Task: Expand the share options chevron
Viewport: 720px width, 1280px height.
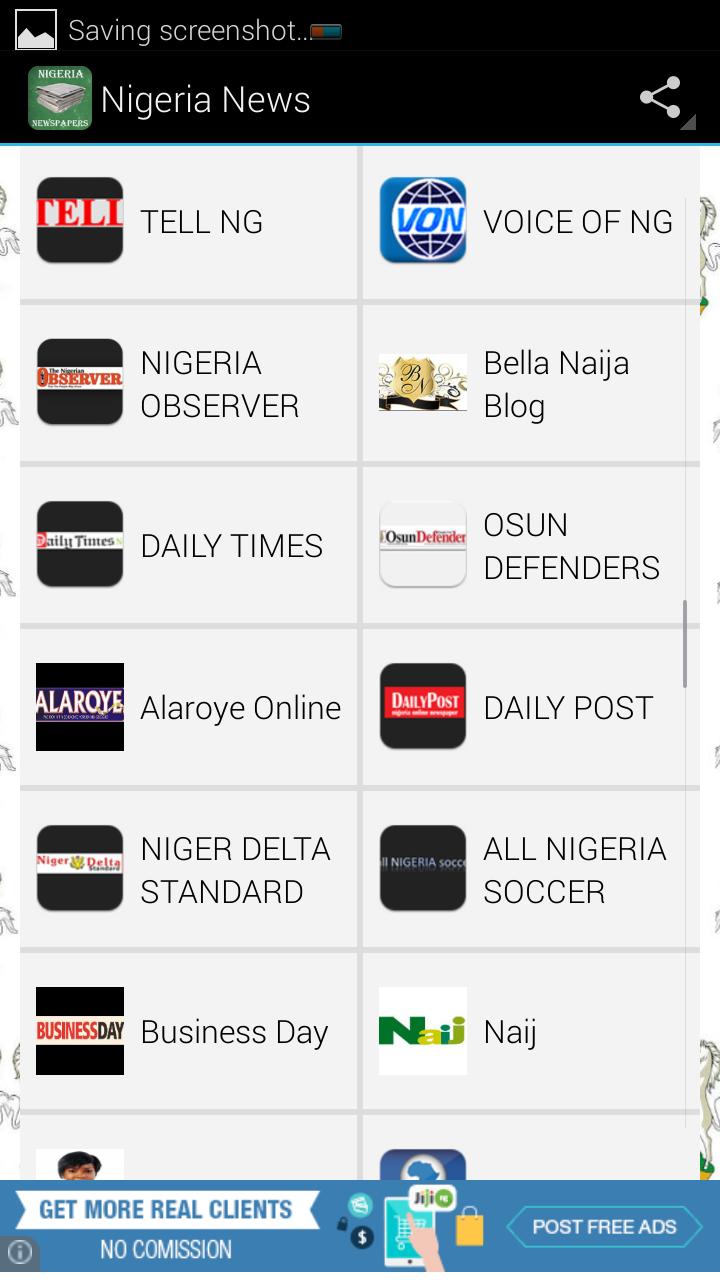Action: [x=687, y=122]
